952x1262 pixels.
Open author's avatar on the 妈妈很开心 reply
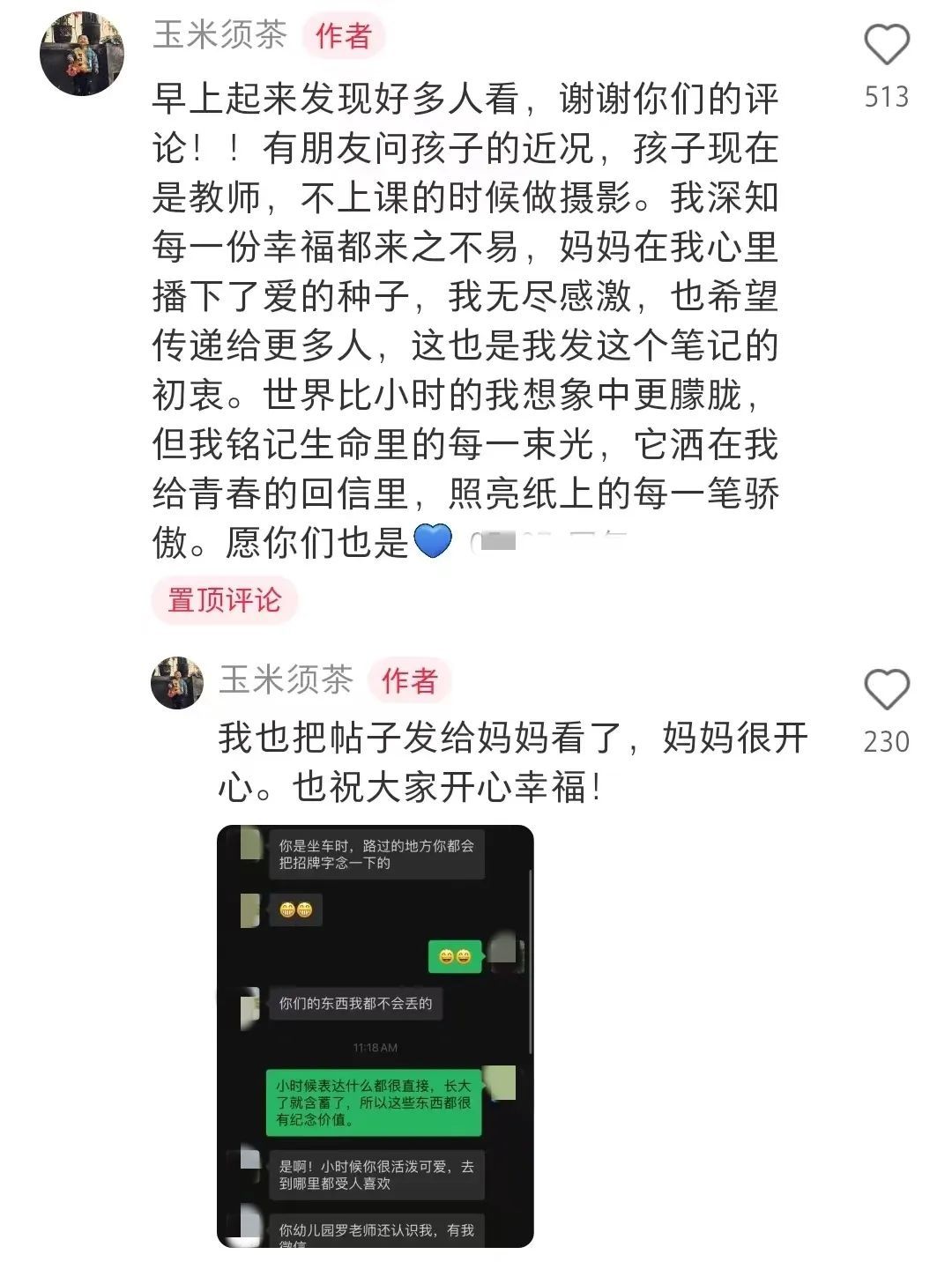pos(177,683)
